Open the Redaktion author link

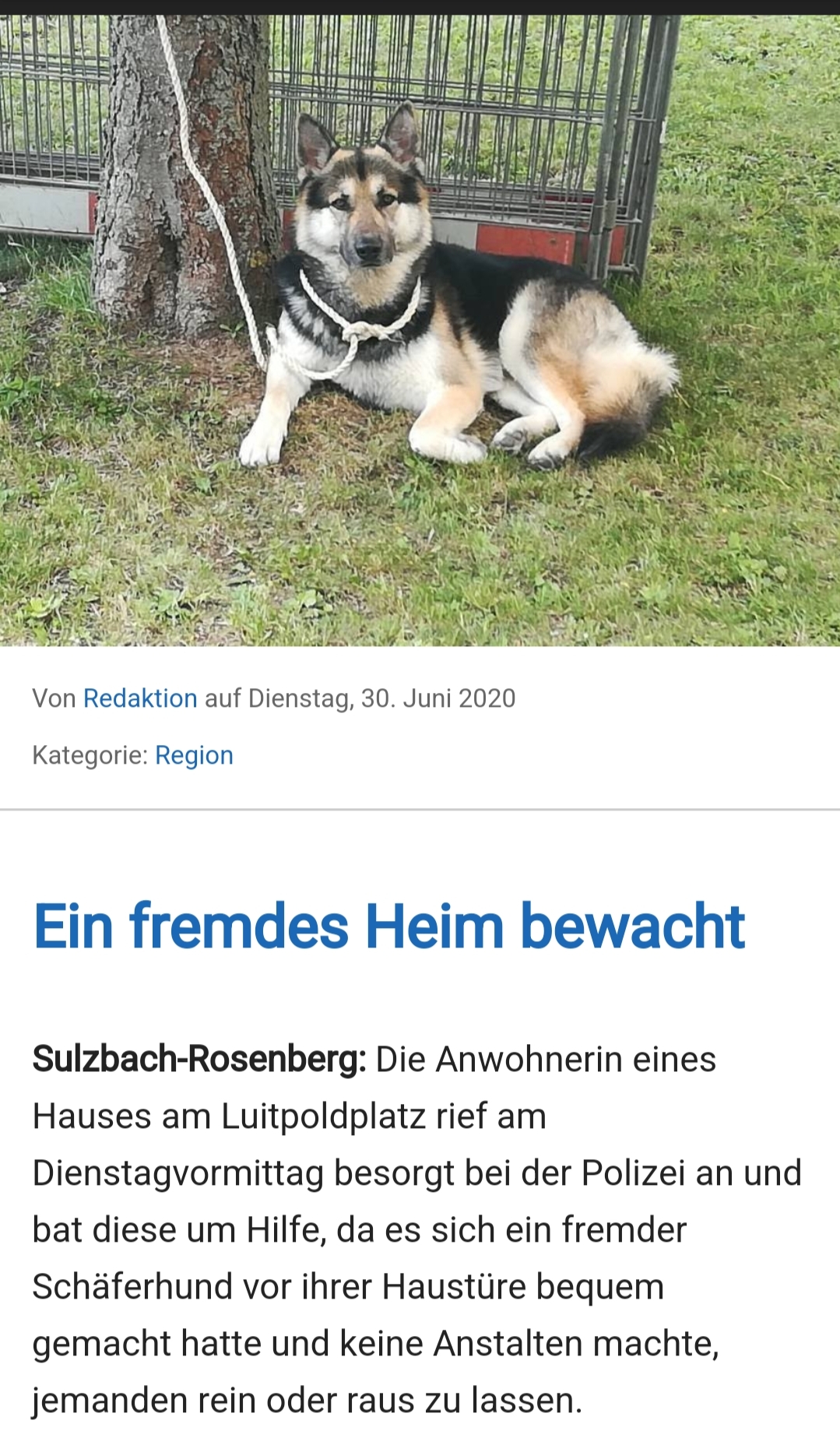pos(140,698)
